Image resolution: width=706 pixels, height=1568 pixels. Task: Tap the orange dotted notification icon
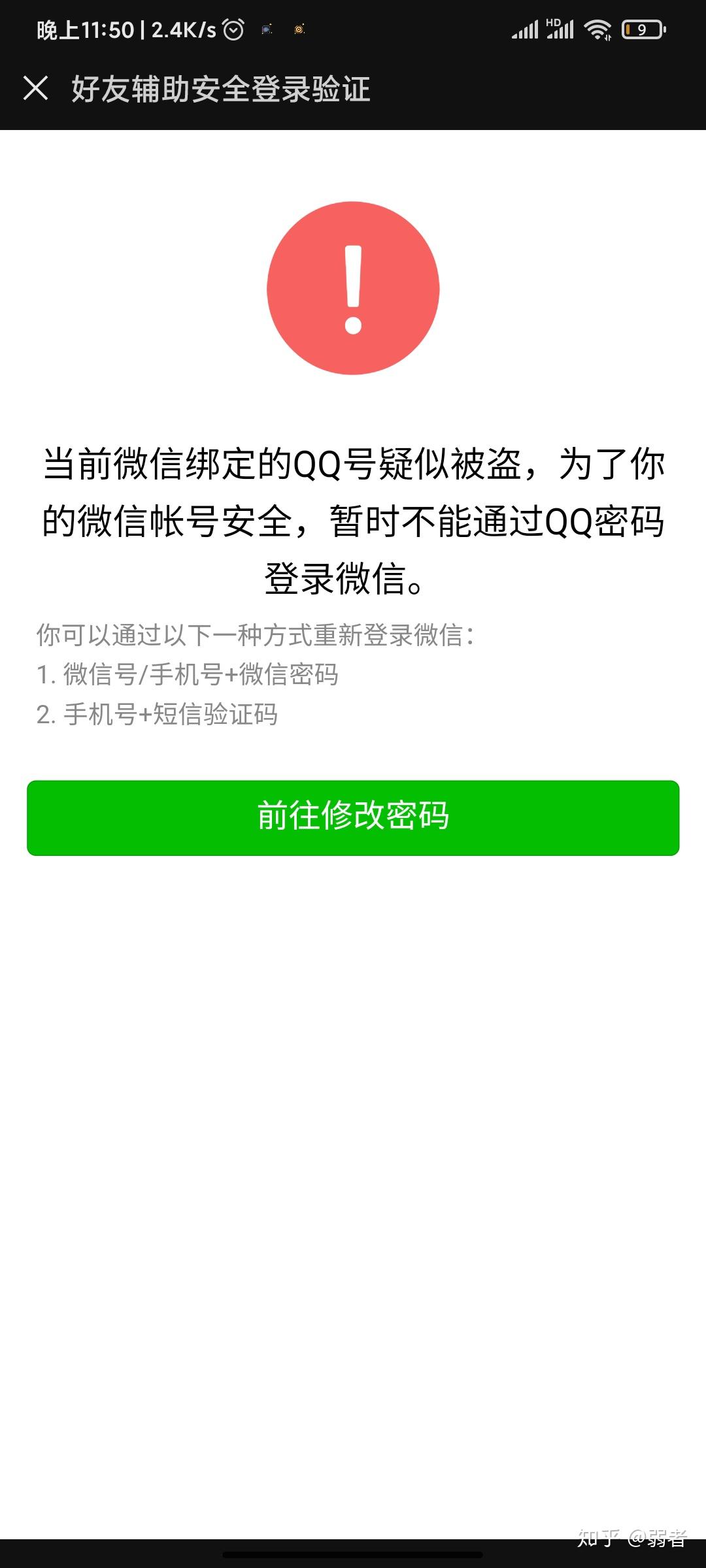point(299,30)
